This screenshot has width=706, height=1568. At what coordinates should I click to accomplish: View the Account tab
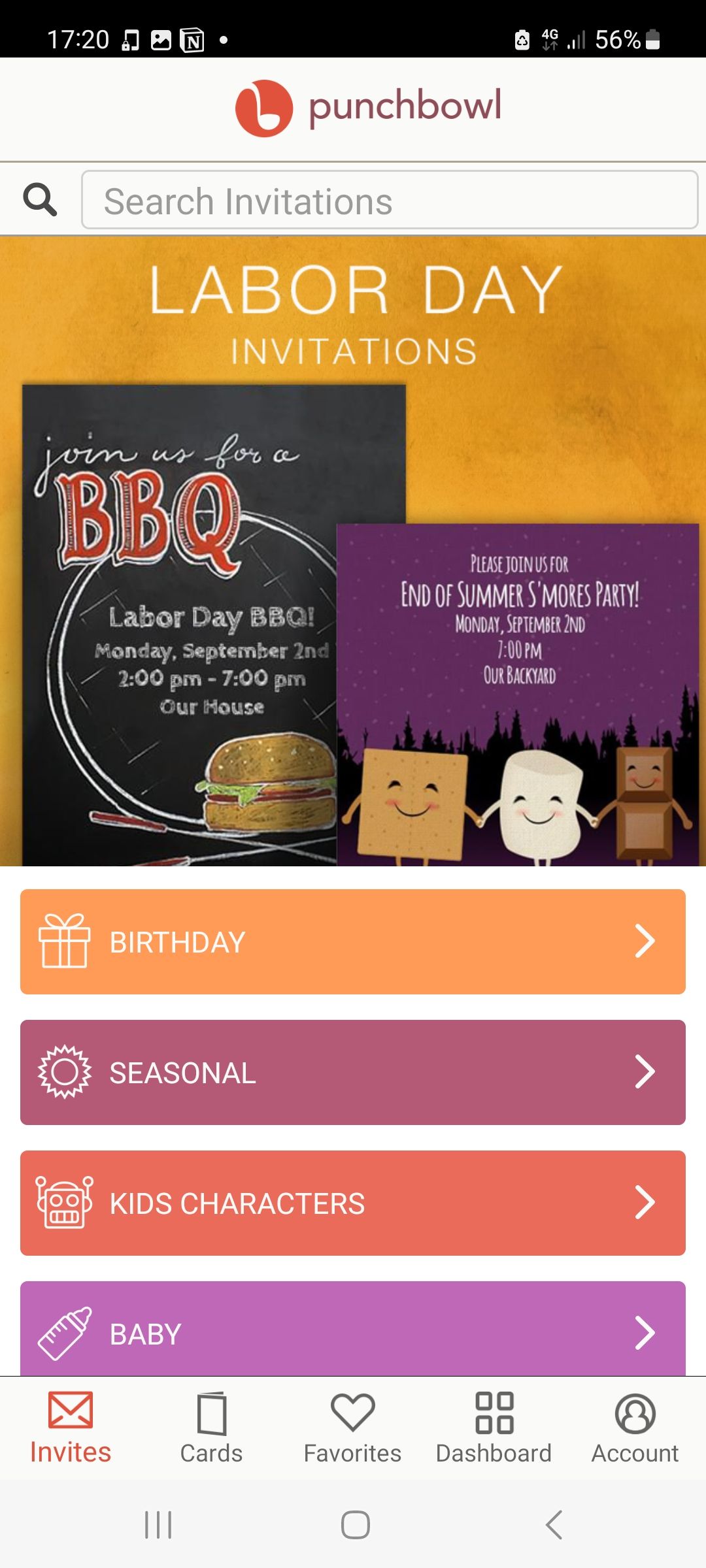click(635, 1428)
